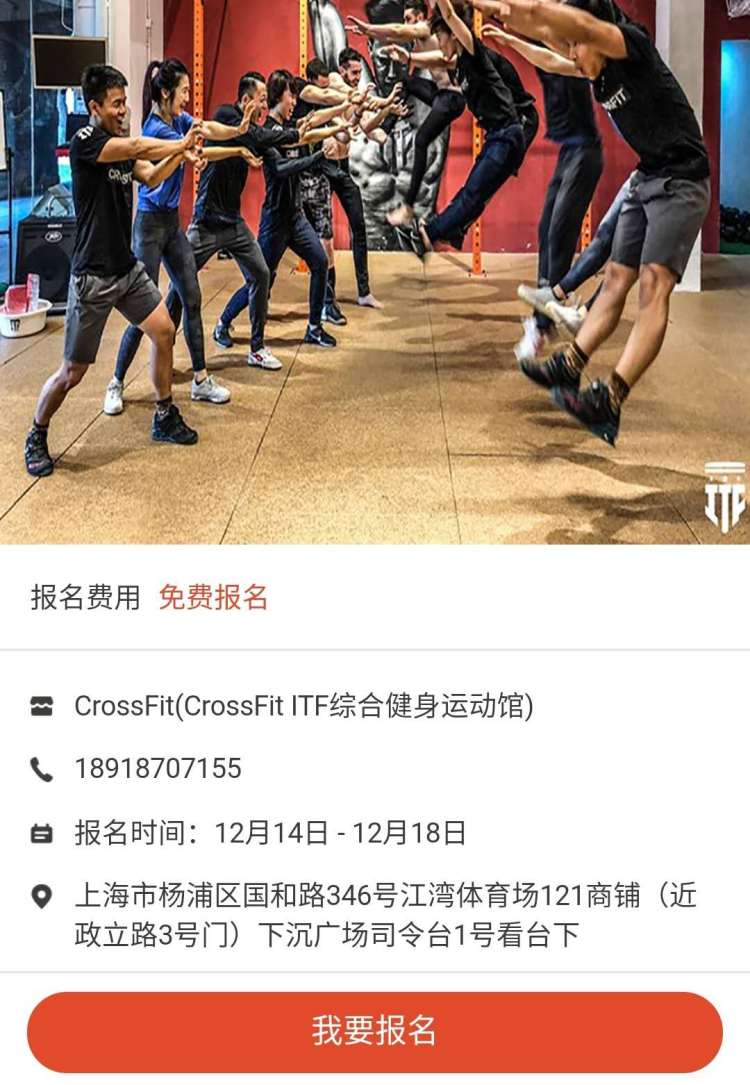Call phone number 18918707155
This screenshot has width=750, height=1085.
pos(158,769)
